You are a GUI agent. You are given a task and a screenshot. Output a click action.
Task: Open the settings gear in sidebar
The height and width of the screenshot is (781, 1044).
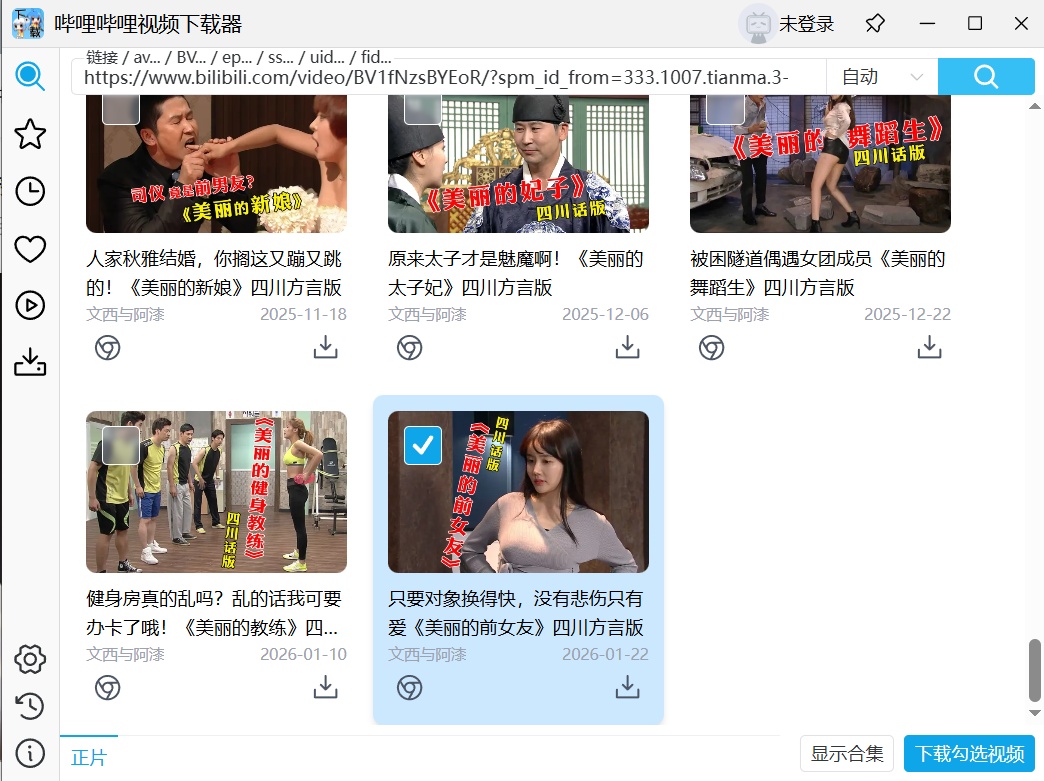pos(30,659)
